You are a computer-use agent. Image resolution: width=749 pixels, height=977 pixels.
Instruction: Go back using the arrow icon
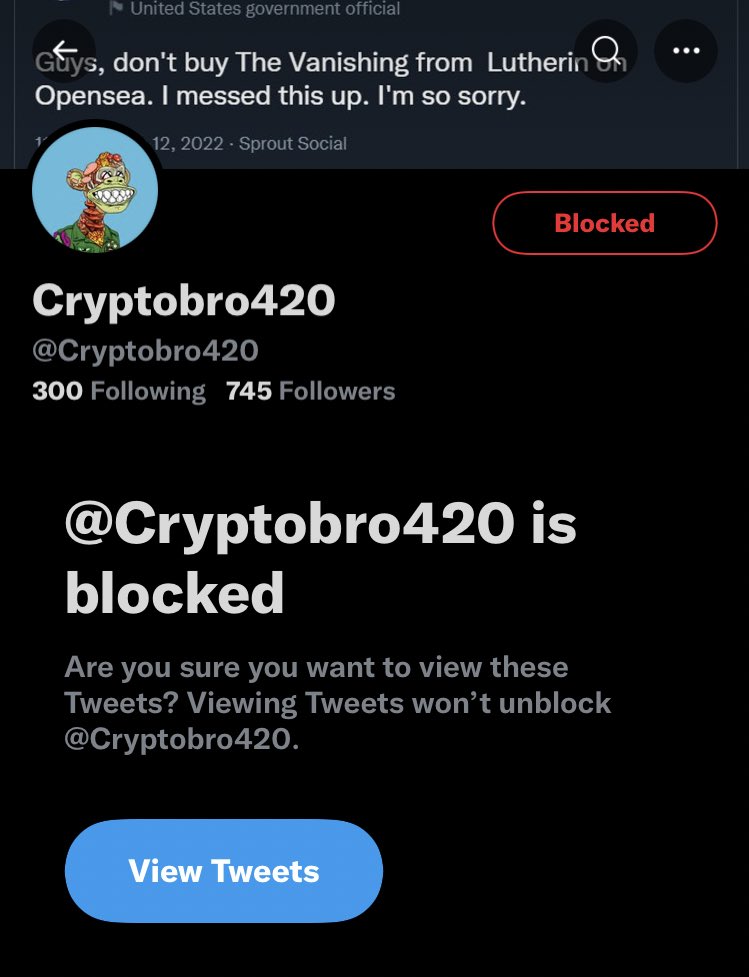point(64,50)
